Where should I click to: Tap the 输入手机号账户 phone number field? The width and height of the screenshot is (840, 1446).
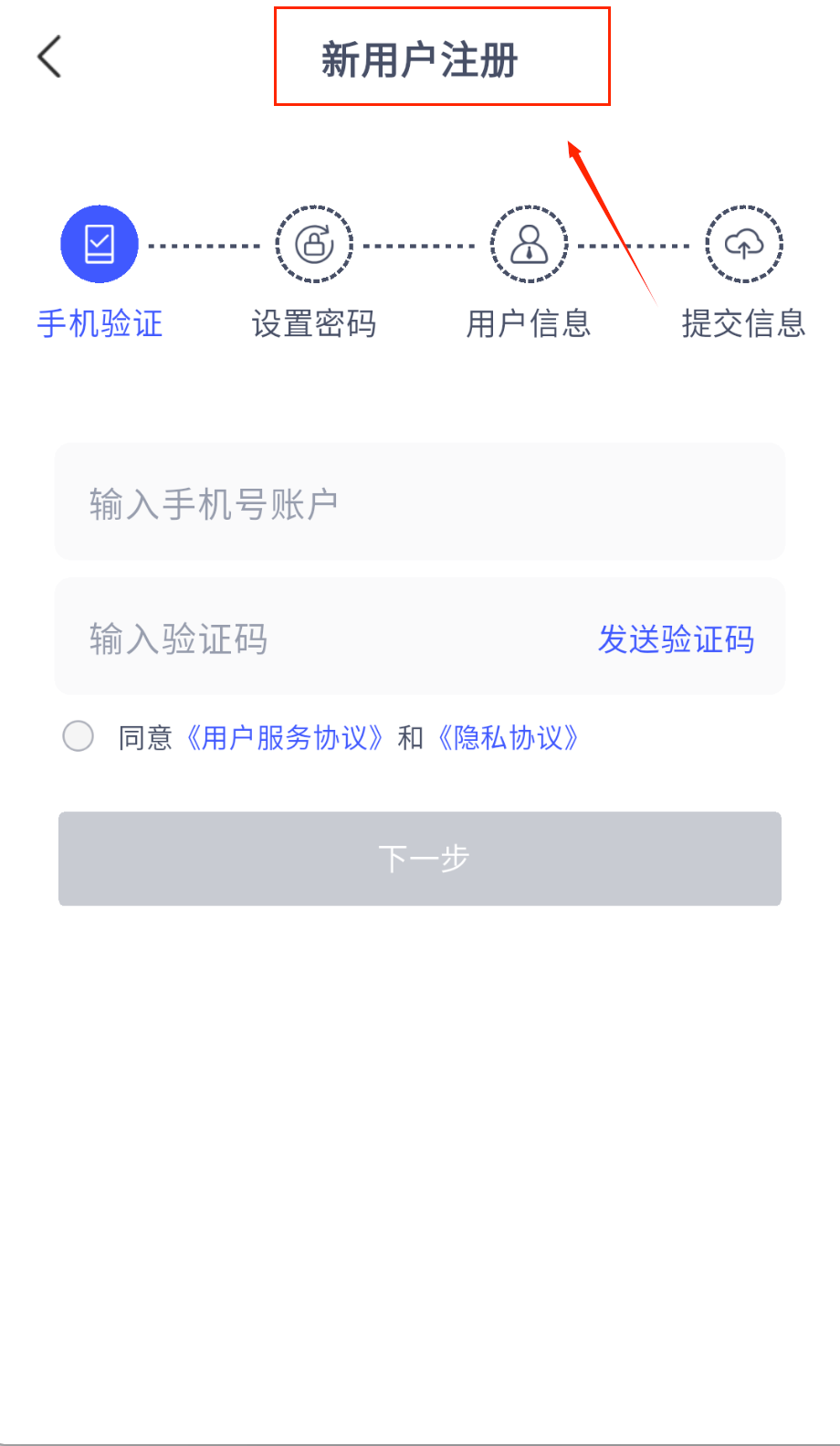[x=420, y=503]
